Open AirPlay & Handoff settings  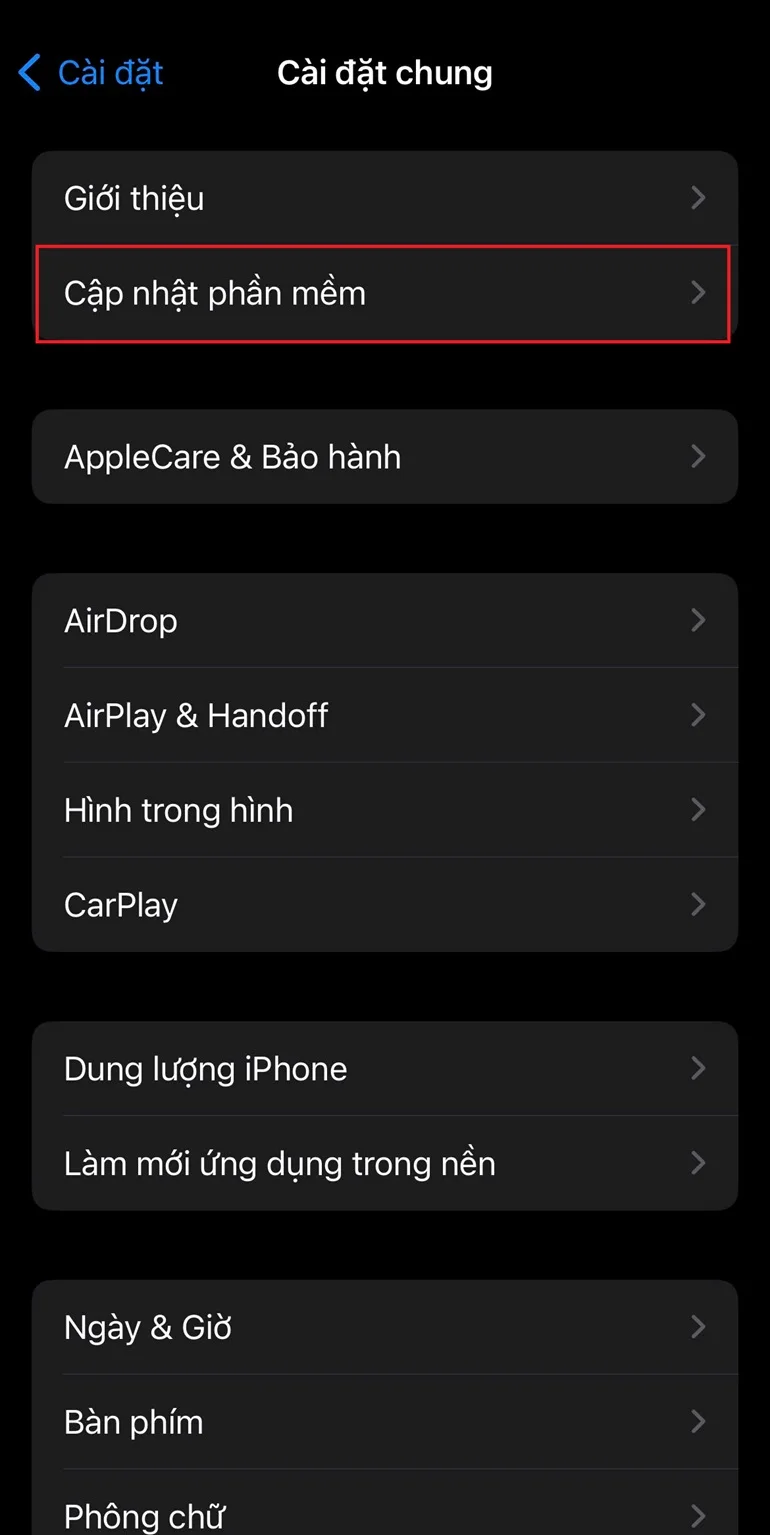click(385, 715)
